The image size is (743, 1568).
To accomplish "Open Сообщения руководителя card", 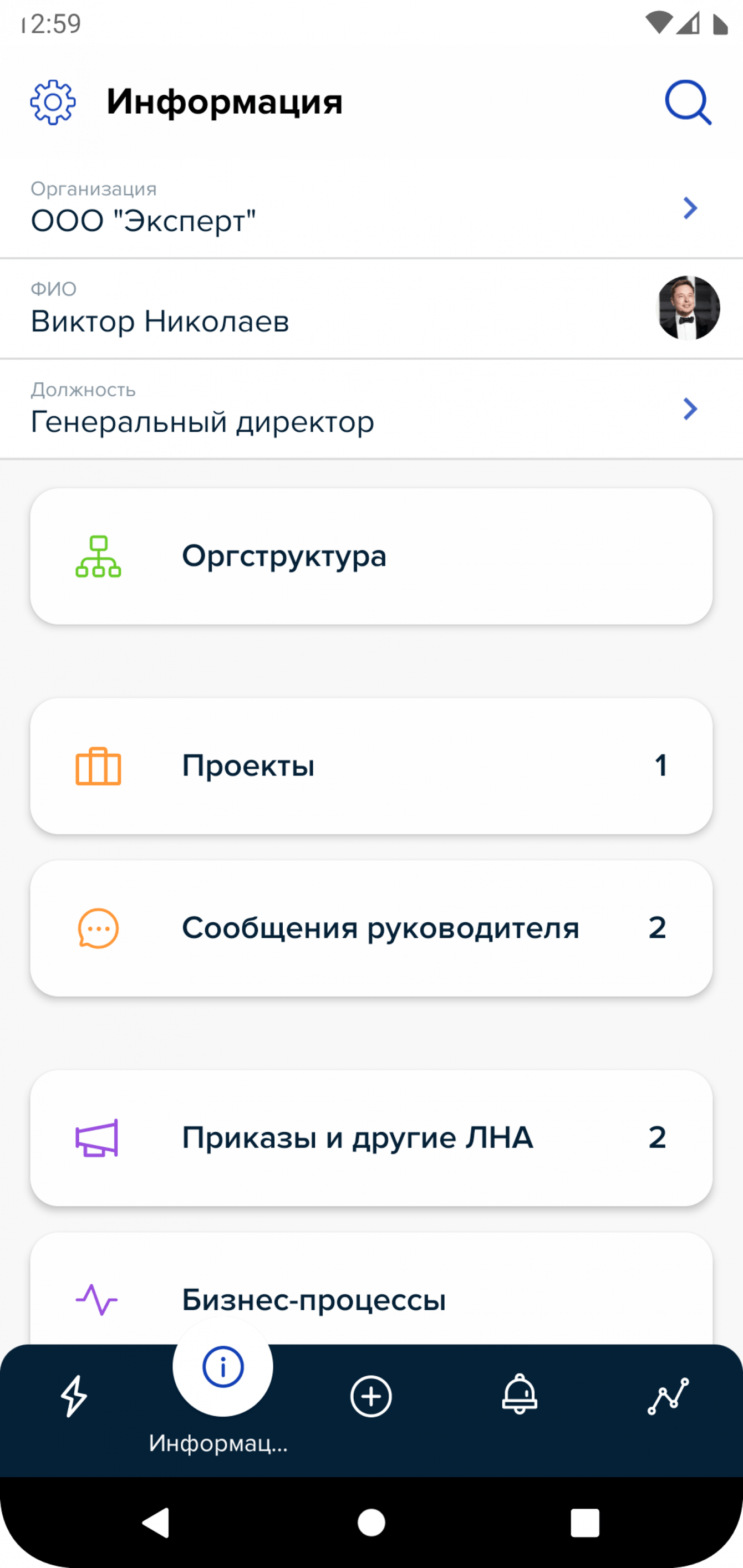I will (x=370, y=928).
